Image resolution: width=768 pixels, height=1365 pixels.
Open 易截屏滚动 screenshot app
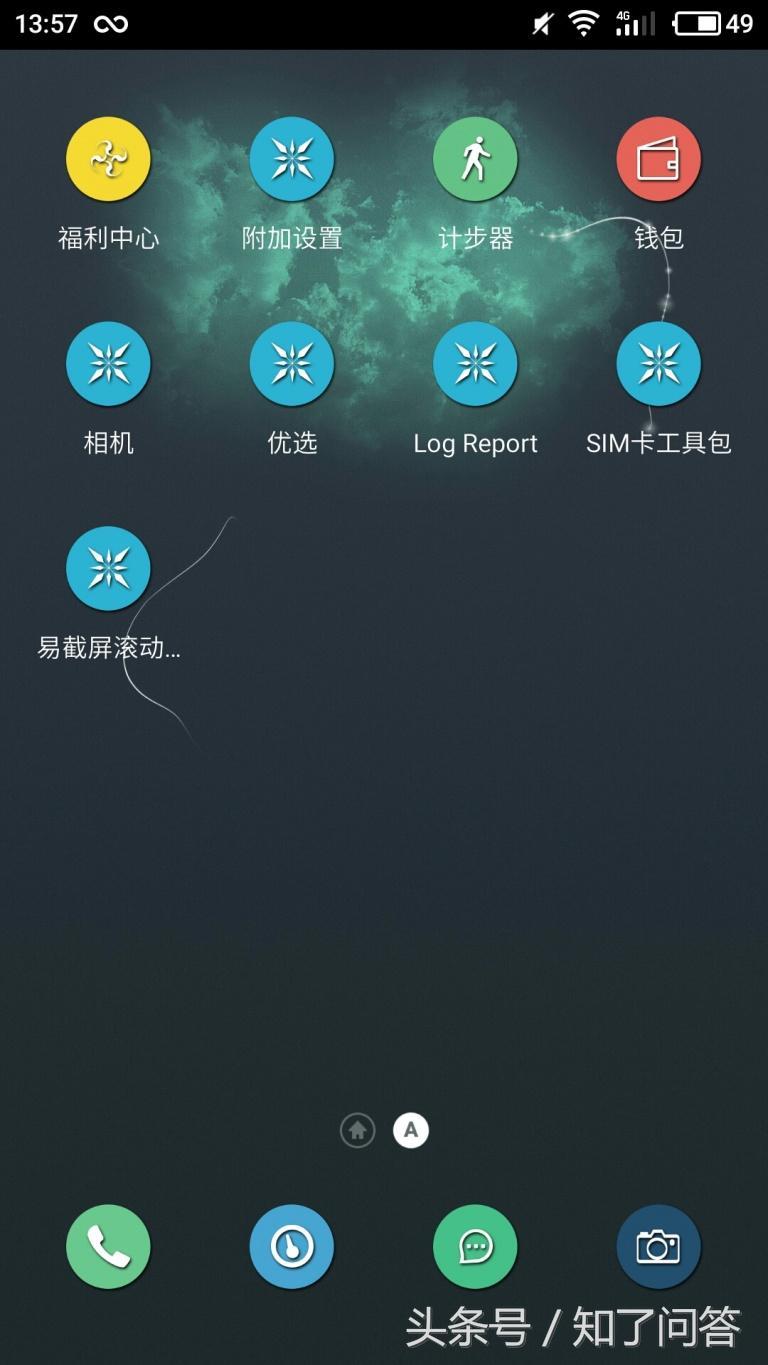[x=108, y=568]
